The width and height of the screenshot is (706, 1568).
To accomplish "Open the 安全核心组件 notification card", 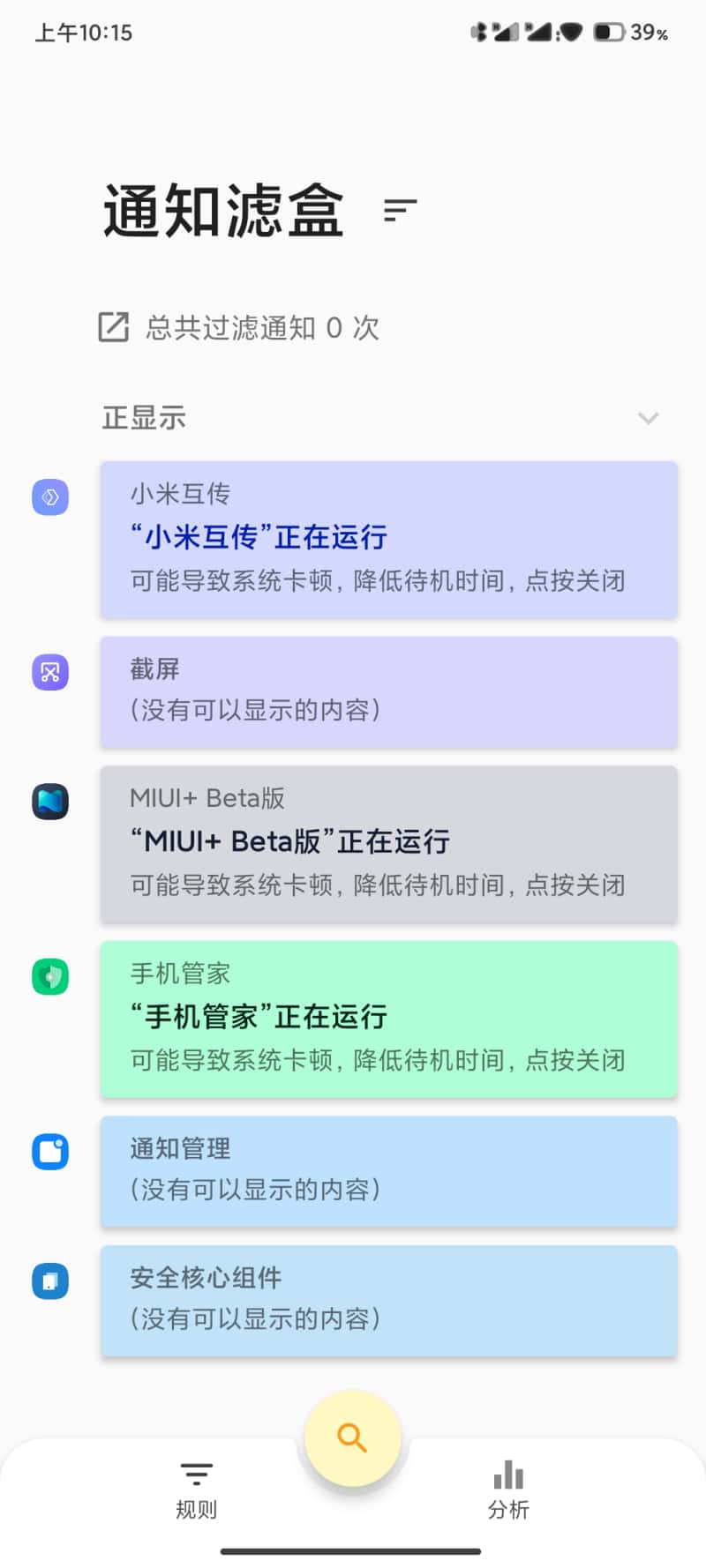I will (388, 1300).
